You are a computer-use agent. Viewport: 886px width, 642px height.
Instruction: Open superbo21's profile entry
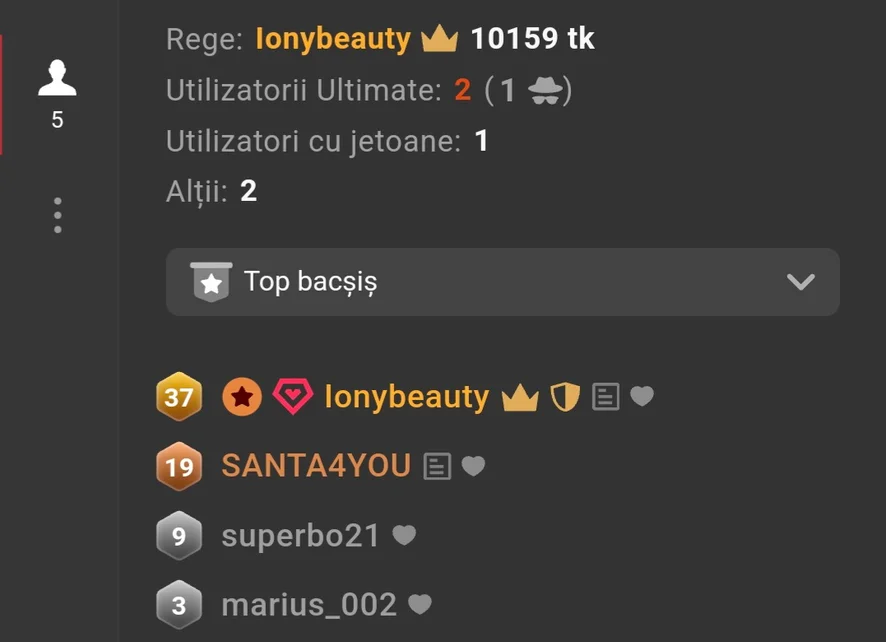coord(300,536)
